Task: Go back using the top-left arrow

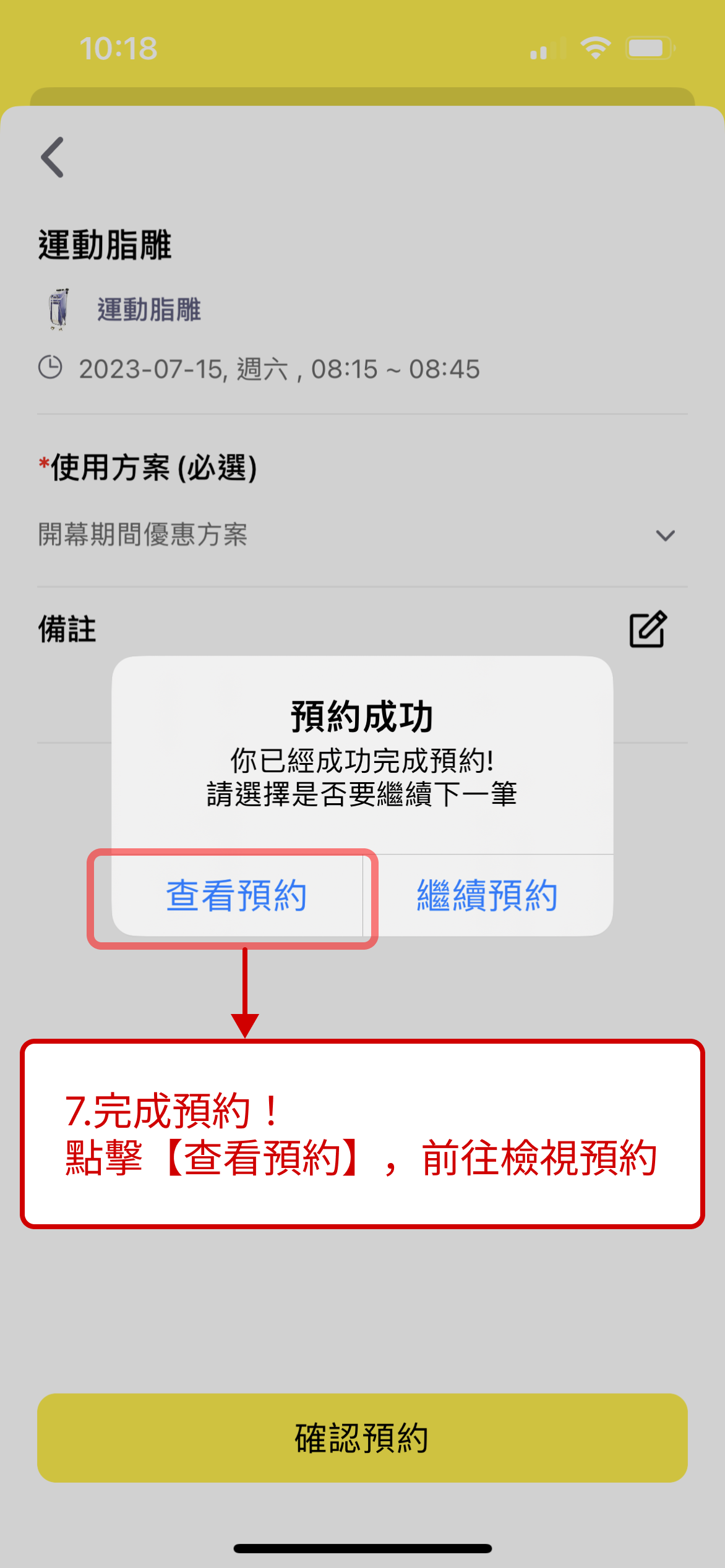Action: coord(53,157)
